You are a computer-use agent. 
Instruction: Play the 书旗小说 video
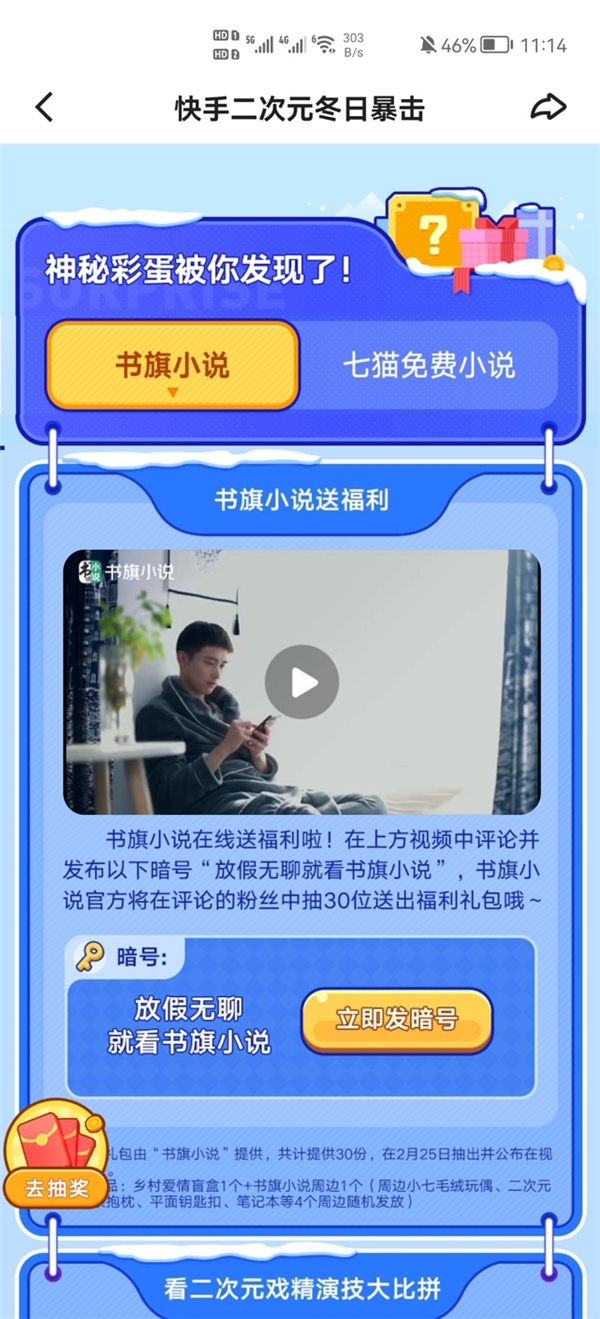pos(302,682)
